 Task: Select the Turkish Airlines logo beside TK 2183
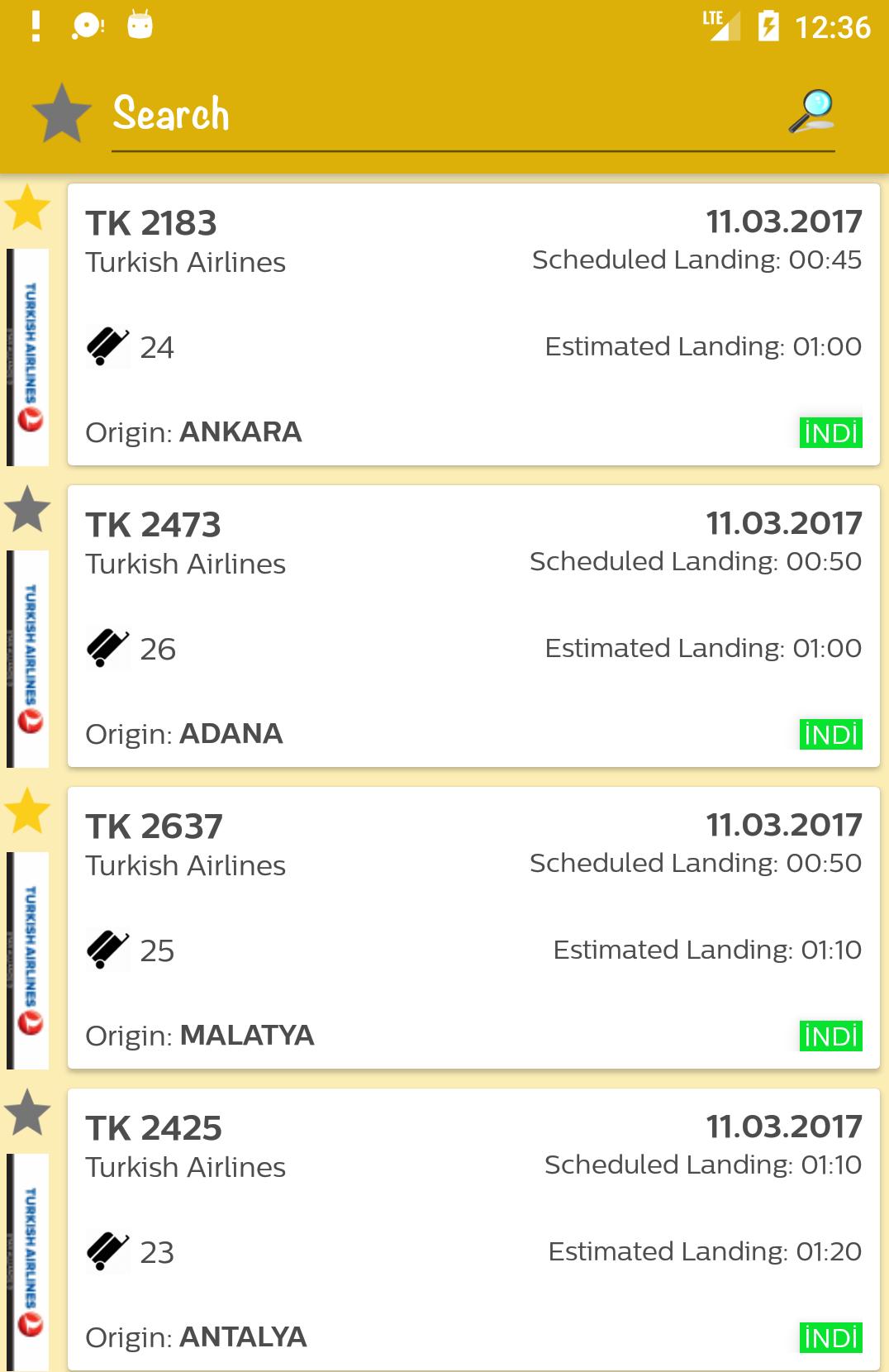point(29,355)
